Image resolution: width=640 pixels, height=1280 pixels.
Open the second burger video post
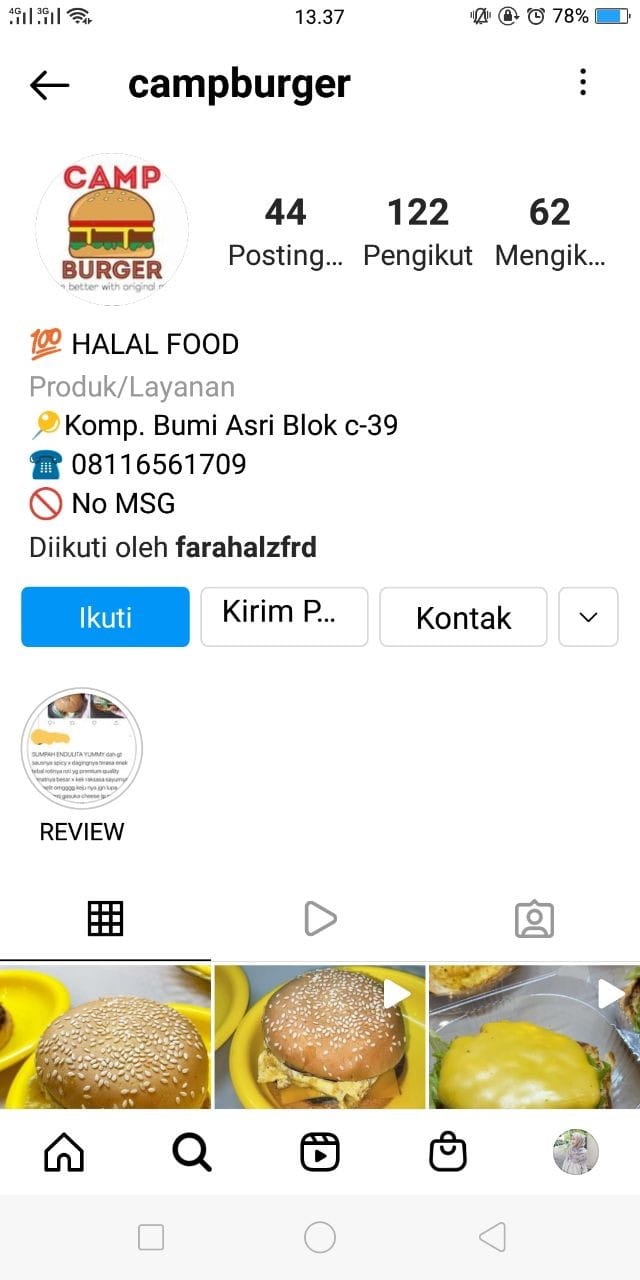pyautogui.click(x=320, y=1036)
